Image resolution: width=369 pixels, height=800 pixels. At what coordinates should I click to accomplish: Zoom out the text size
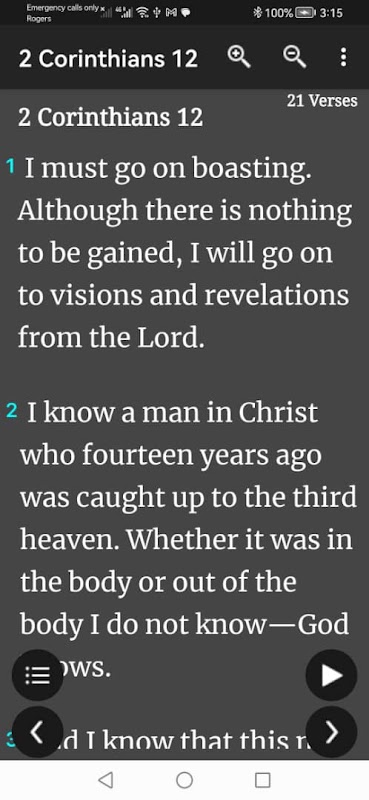point(294,58)
